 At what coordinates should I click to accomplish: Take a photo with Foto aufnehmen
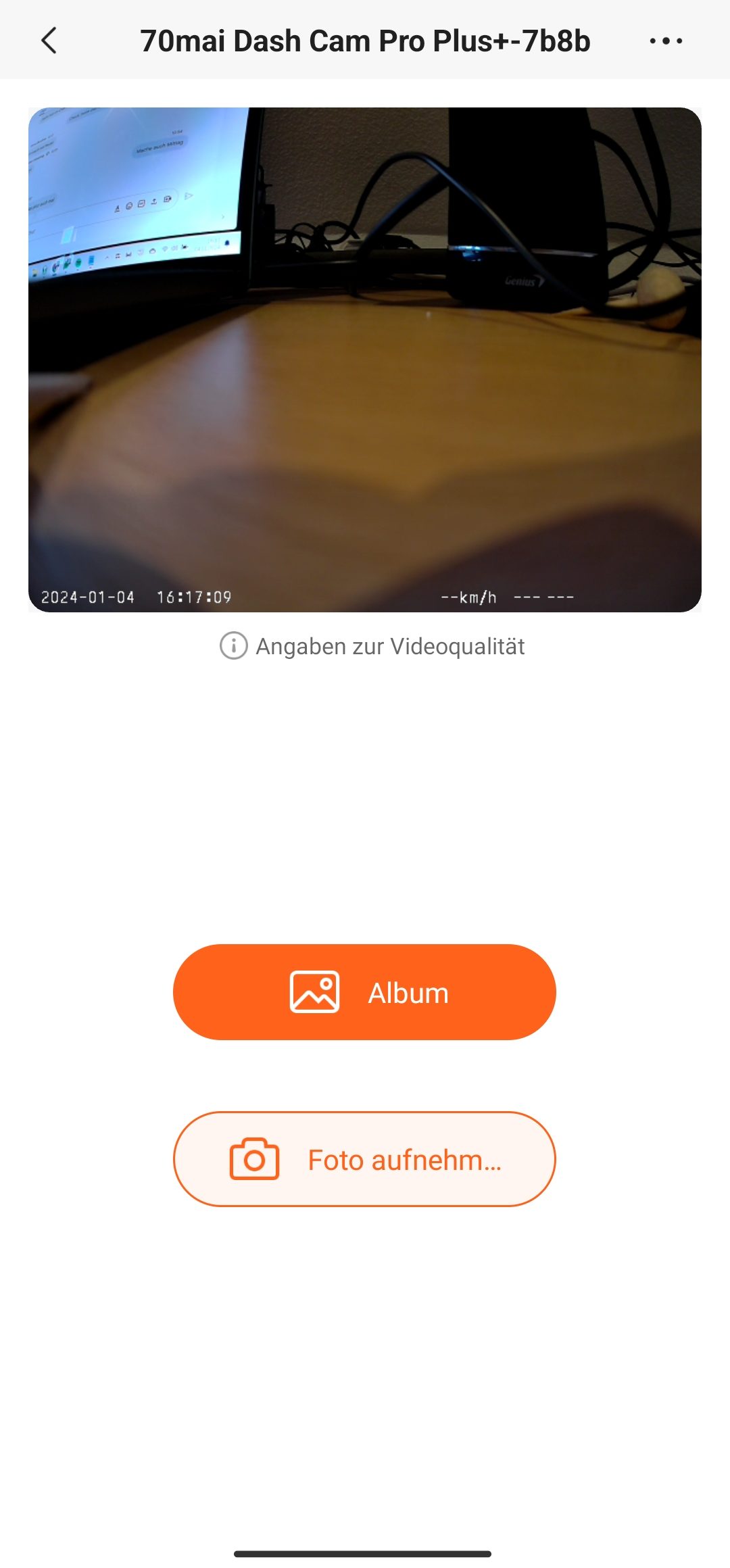pyautogui.click(x=364, y=1159)
